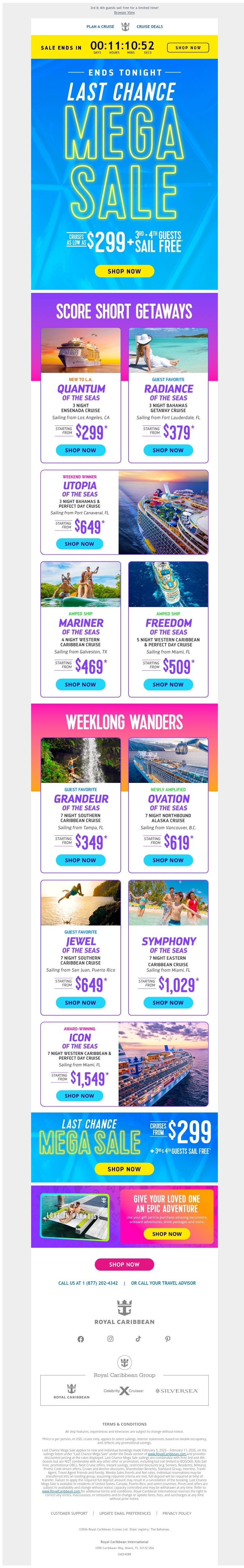This screenshot has width=244, height=1568.
Task: Shop Symphony of the Seas cruise
Action: [168, 1002]
